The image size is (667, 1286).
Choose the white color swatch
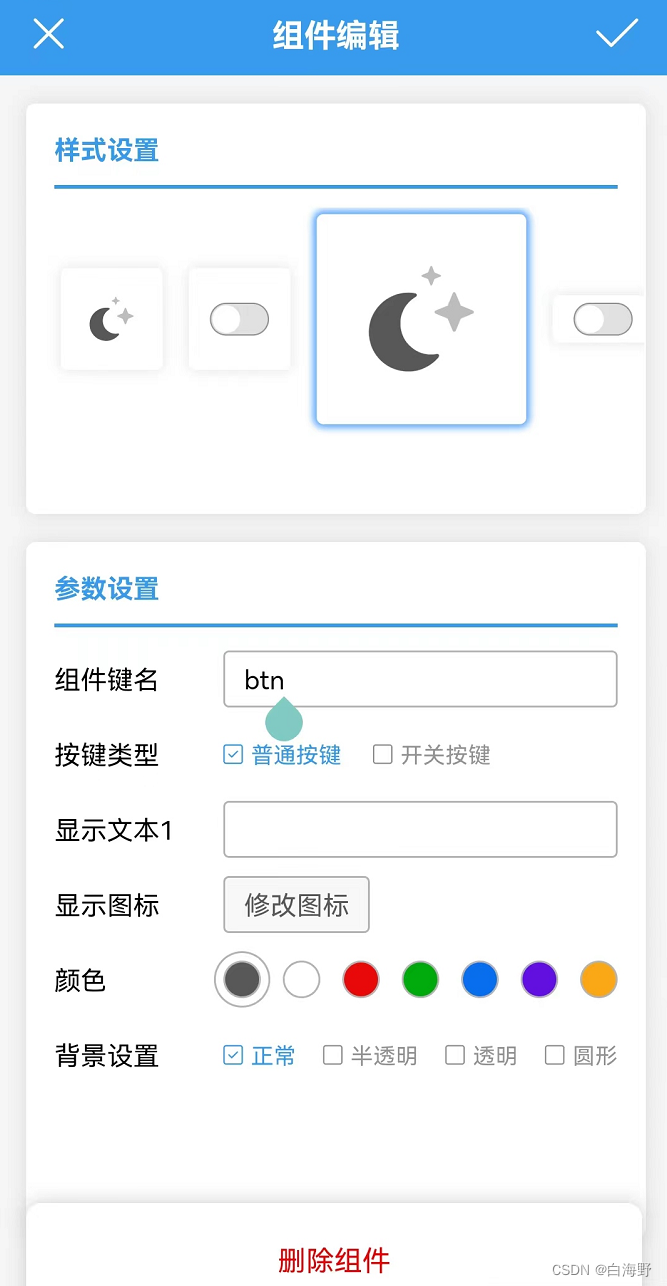click(302, 980)
